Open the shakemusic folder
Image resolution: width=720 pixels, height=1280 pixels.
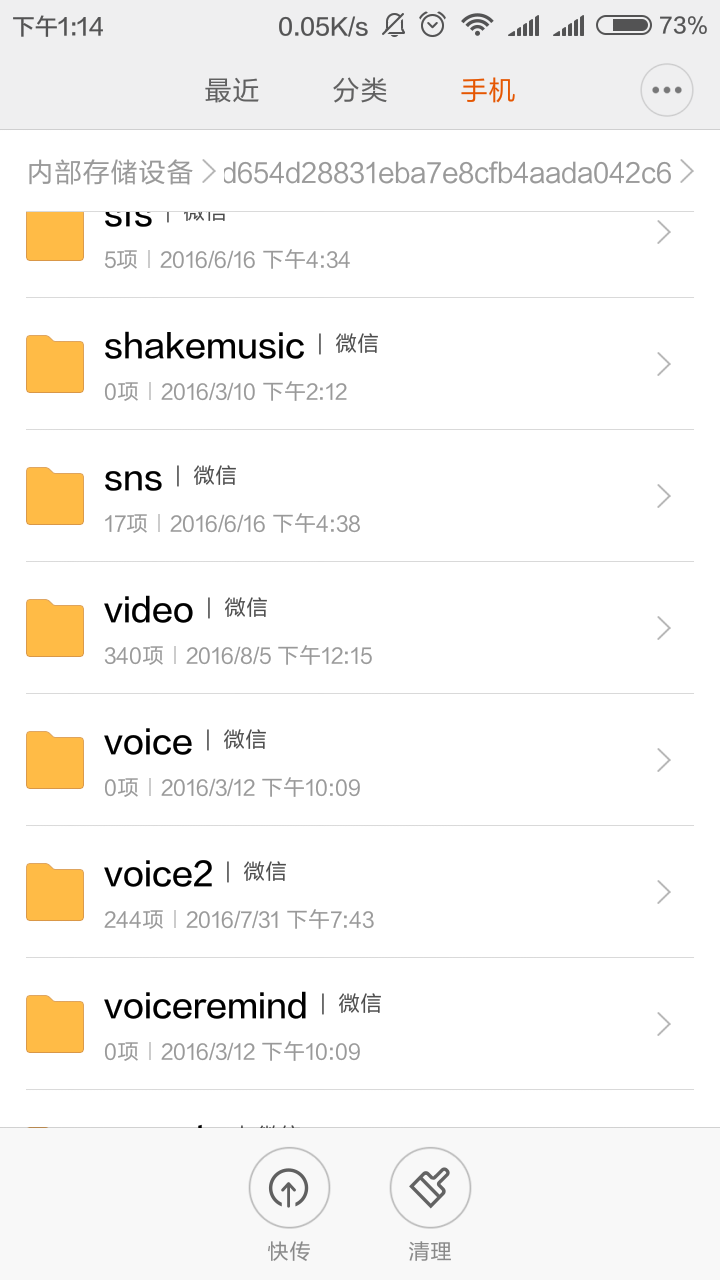(360, 364)
